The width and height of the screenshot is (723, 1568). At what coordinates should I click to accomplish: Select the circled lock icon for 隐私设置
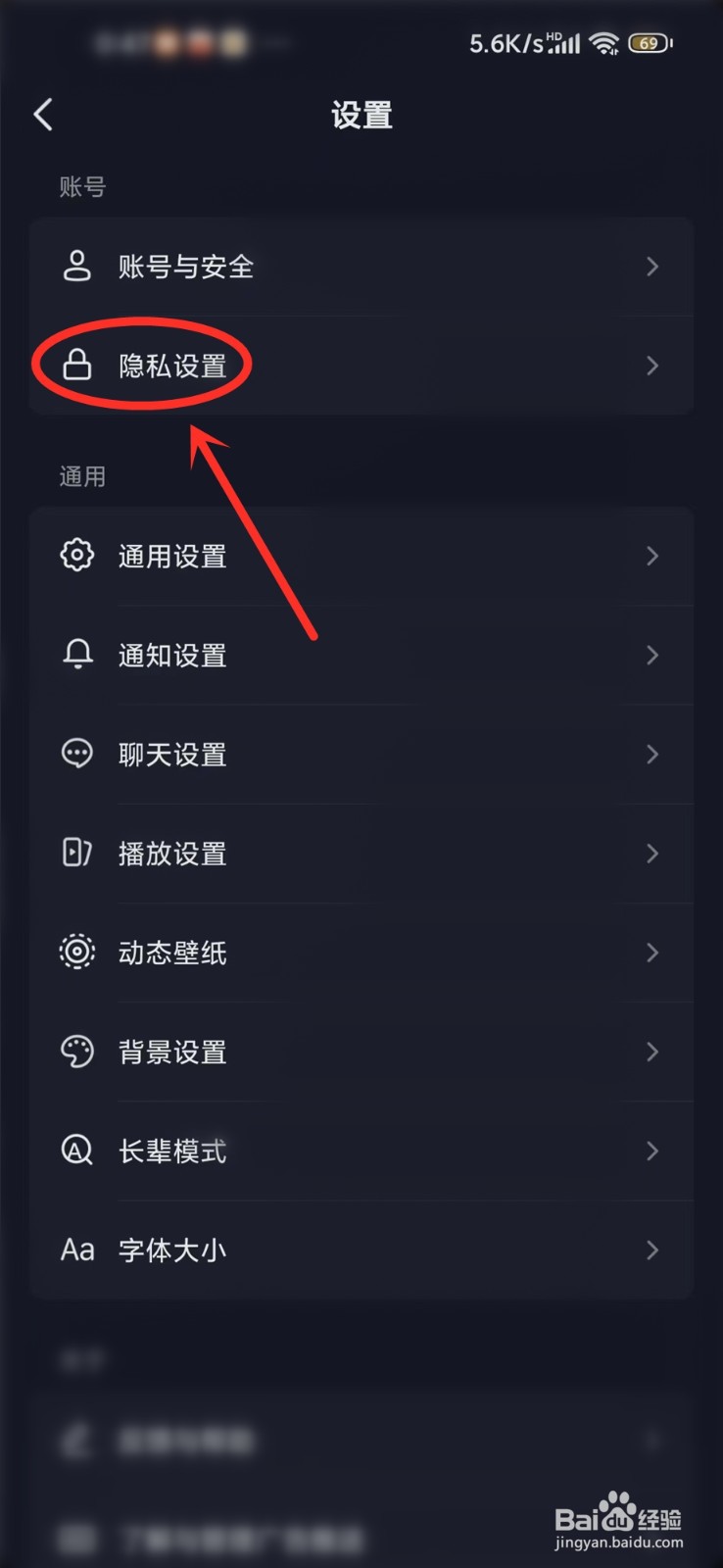(x=77, y=365)
